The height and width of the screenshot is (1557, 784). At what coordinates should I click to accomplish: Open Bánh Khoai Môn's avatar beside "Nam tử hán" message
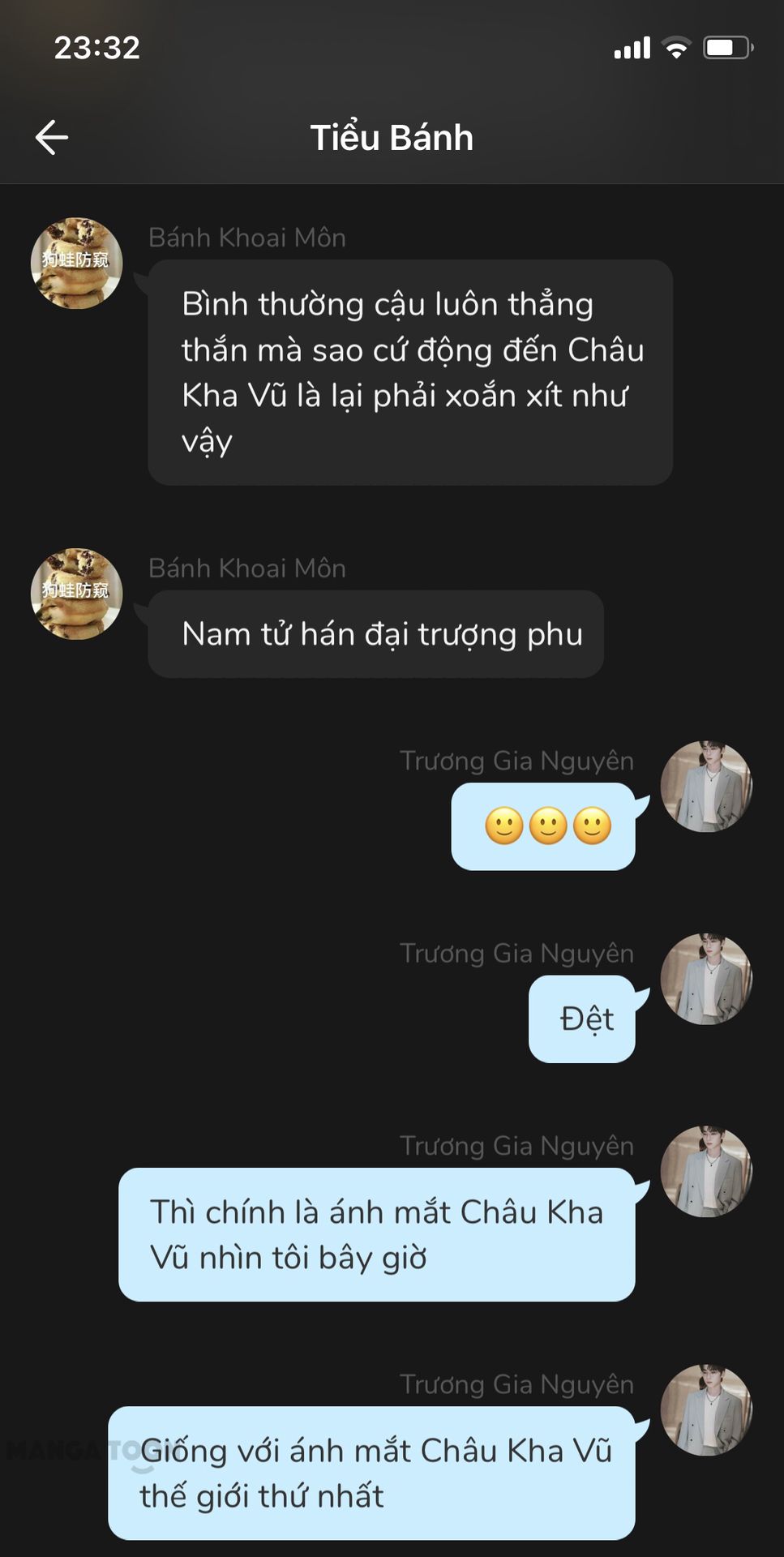[x=76, y=594]
